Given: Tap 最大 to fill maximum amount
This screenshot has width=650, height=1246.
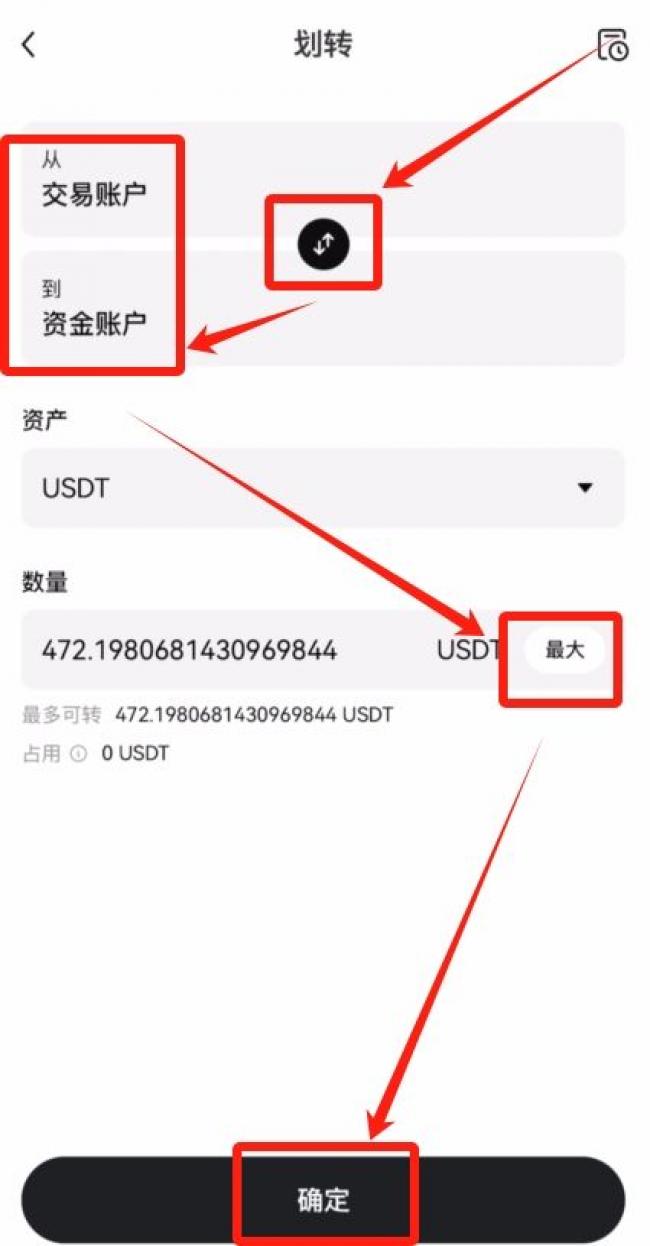Looking at the screenshot, I should [564, 650].
